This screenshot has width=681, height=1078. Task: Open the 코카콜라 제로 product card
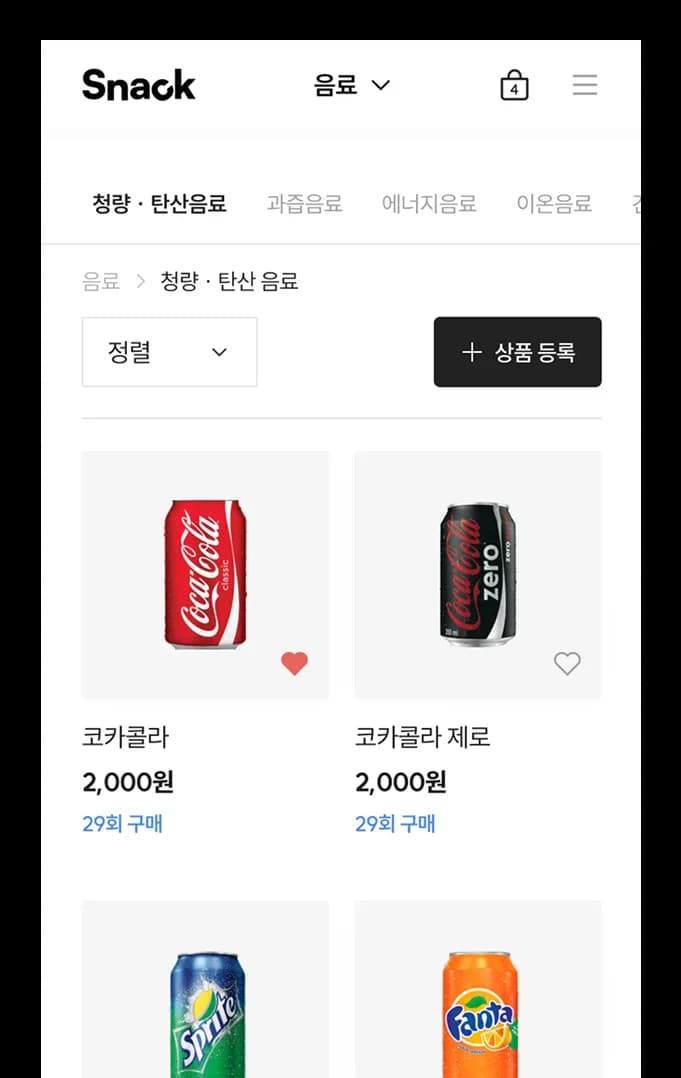[478, 575]
